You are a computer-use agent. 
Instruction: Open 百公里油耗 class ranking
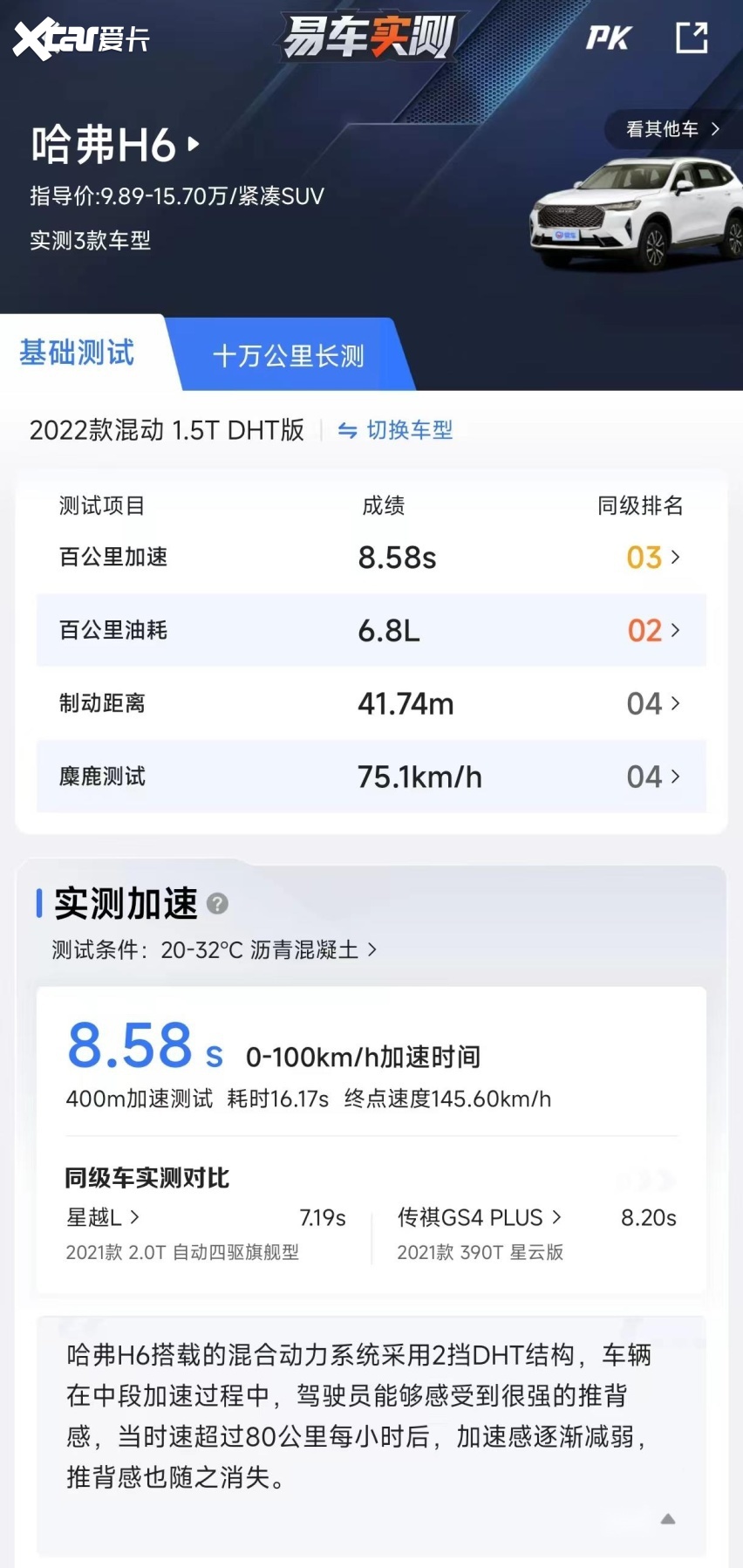(652, 630)
